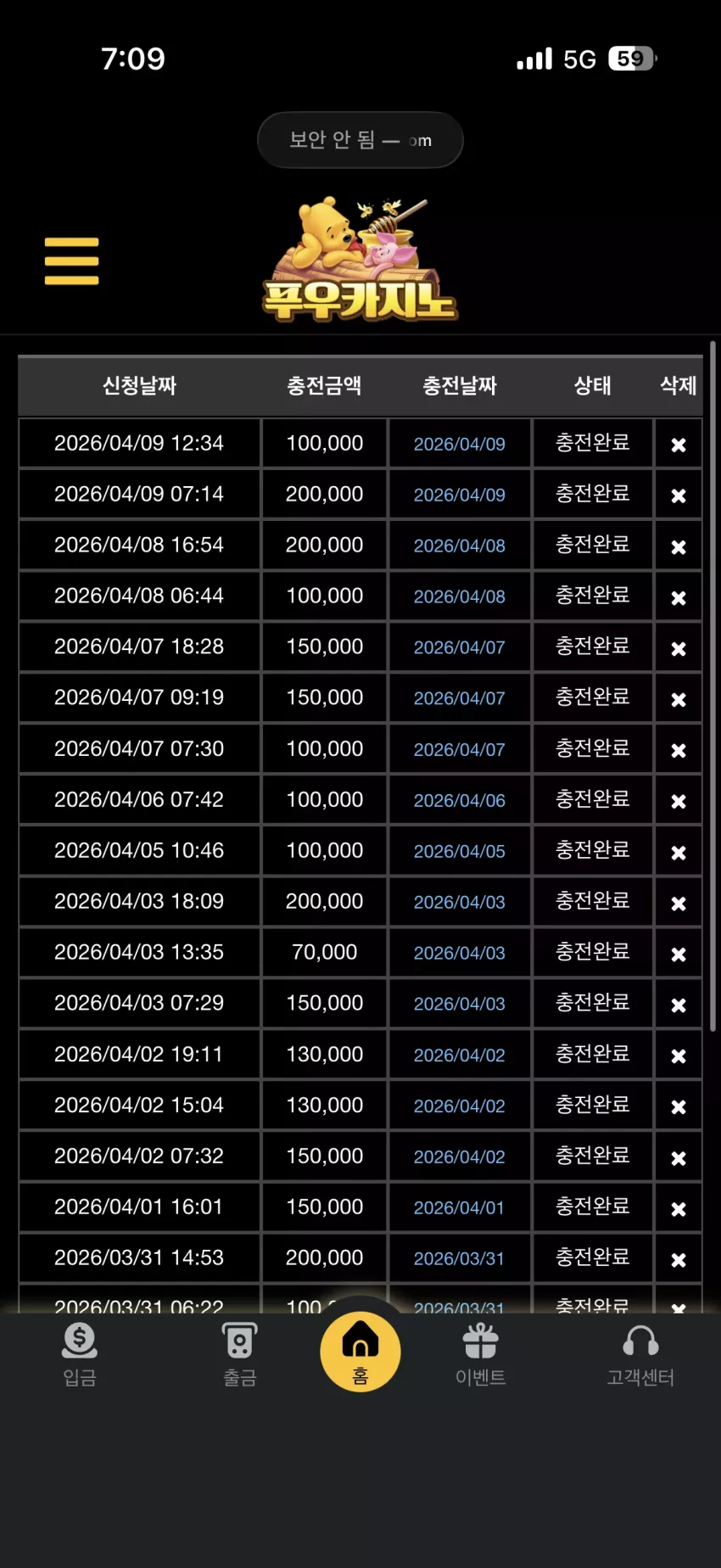Delete the 2026/04/05 10:46 entry
Image resolution: width=721 pixels, height=1568 pixels.
click(x=679, y=853)
